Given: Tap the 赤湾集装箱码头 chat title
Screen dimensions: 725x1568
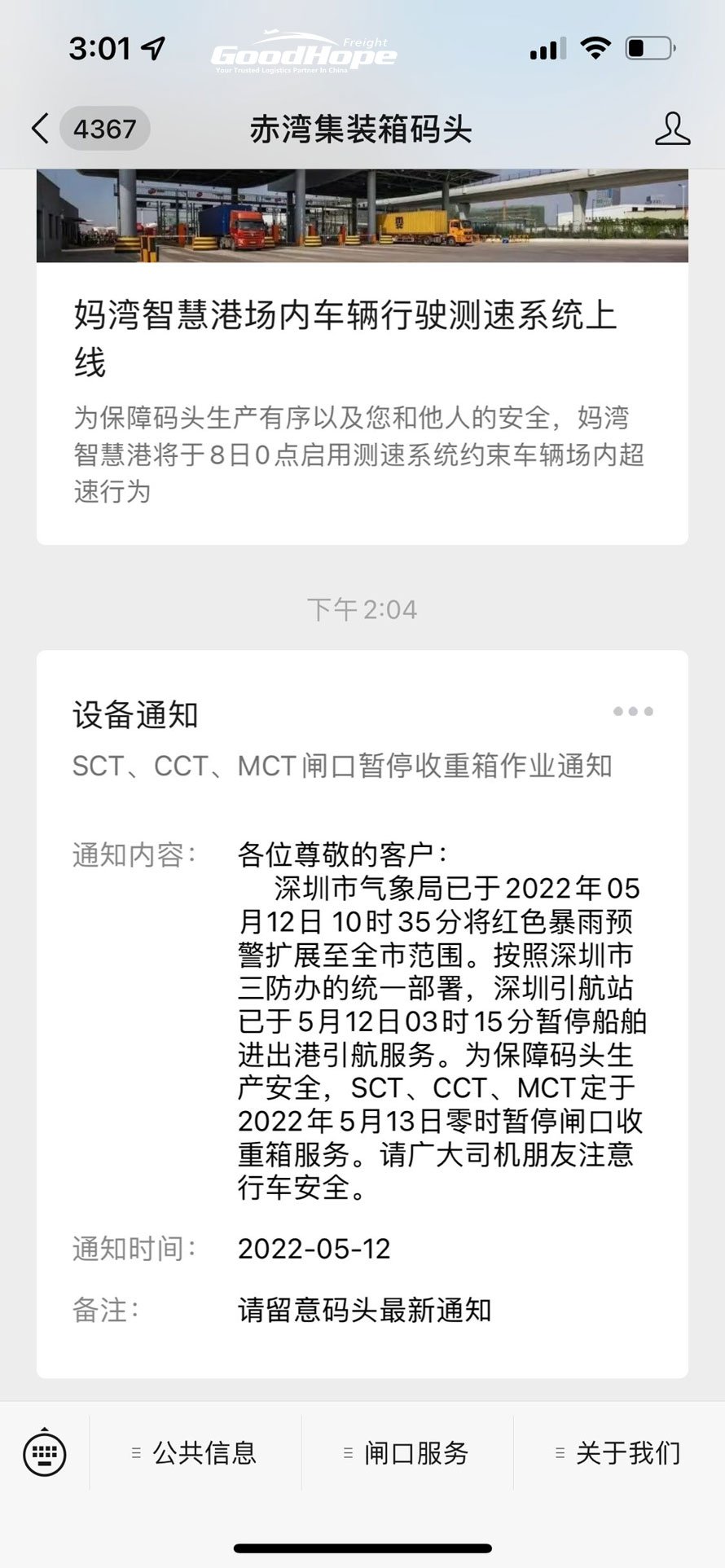Looking at the screenshot, I should pos(362,129).
